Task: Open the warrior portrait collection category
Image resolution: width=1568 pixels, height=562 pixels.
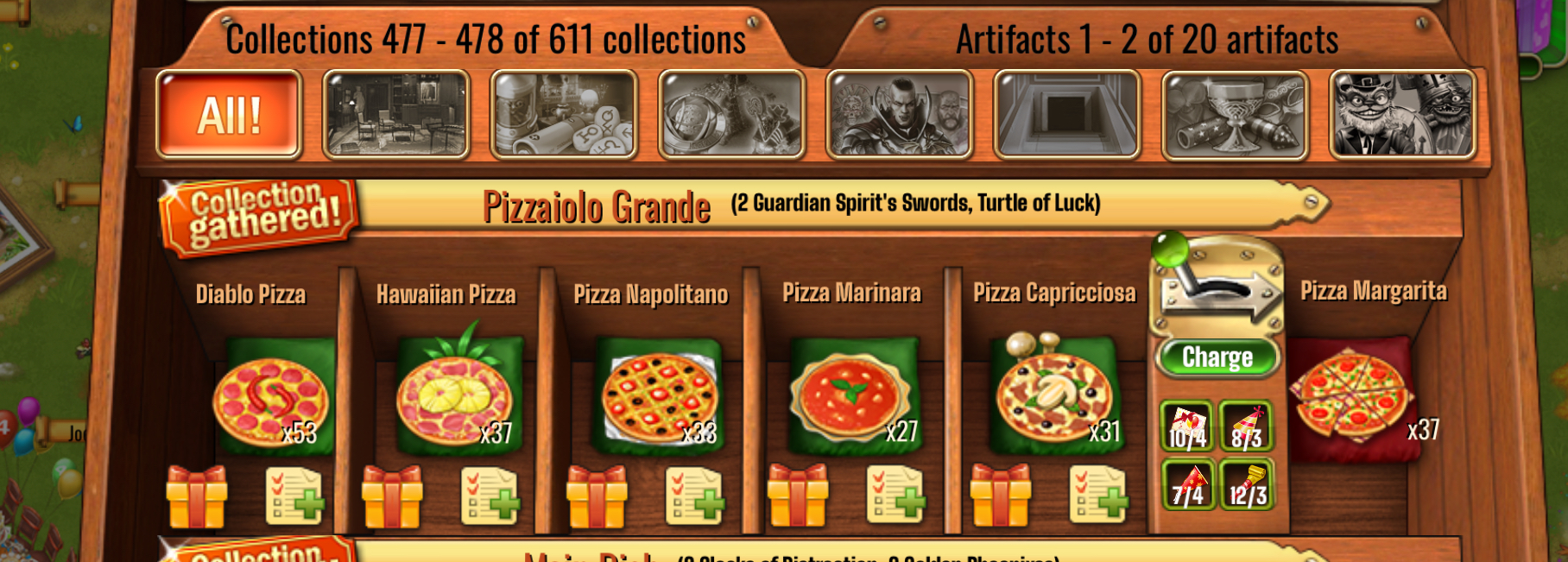Action: click(x=900, y=115)
